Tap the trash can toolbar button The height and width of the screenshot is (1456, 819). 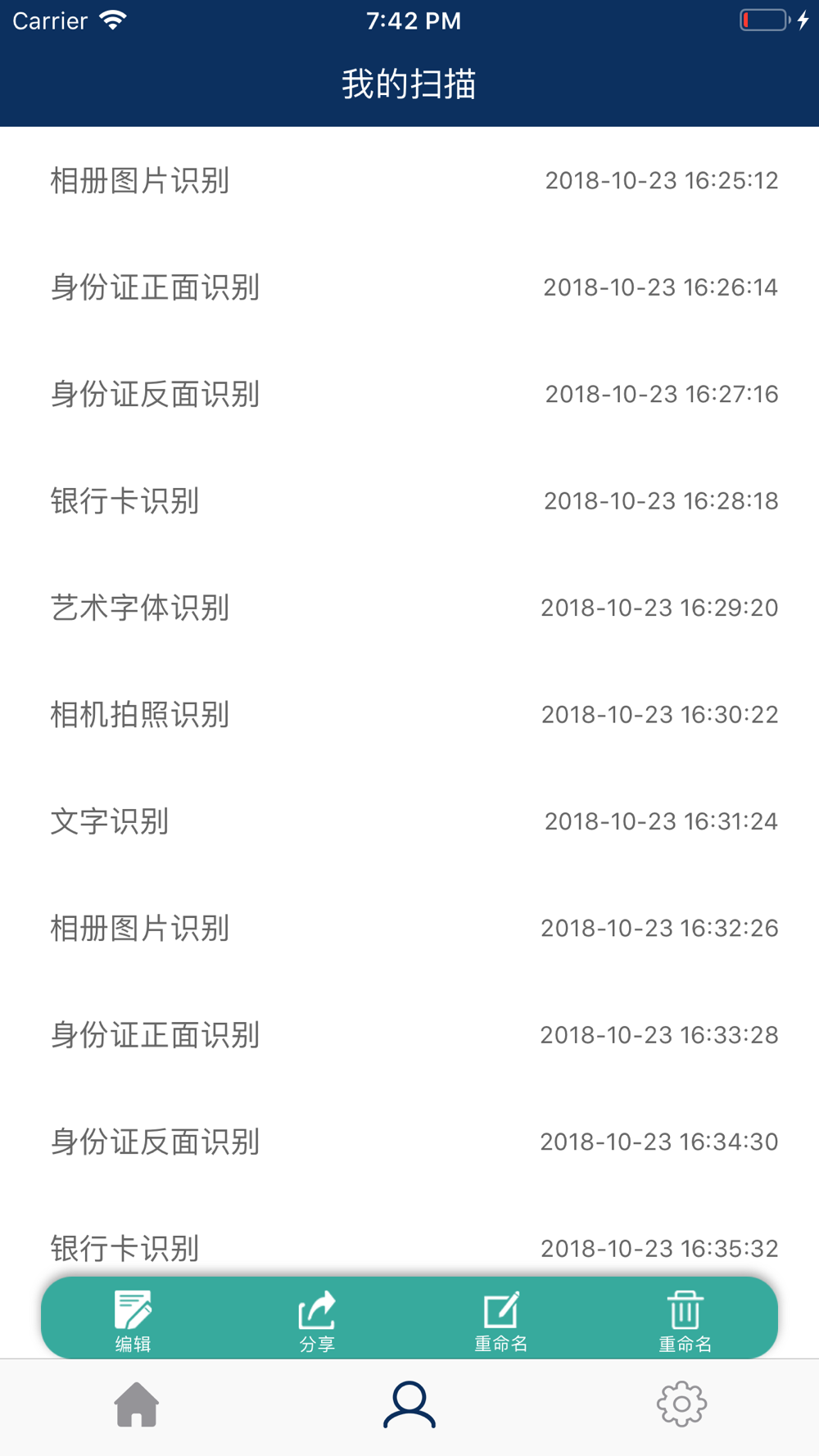click(685, 1318)
